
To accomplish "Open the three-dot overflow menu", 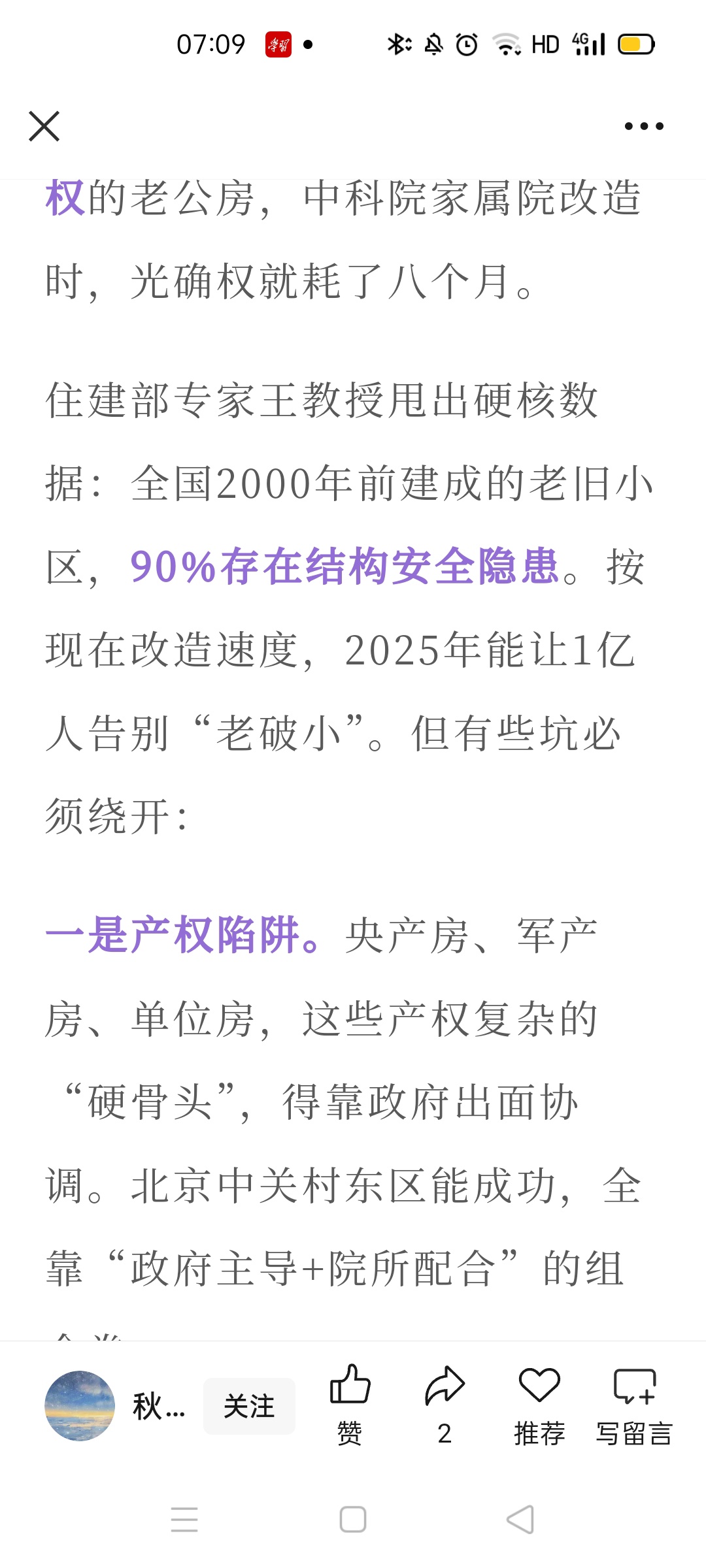I will pos(644,126).
